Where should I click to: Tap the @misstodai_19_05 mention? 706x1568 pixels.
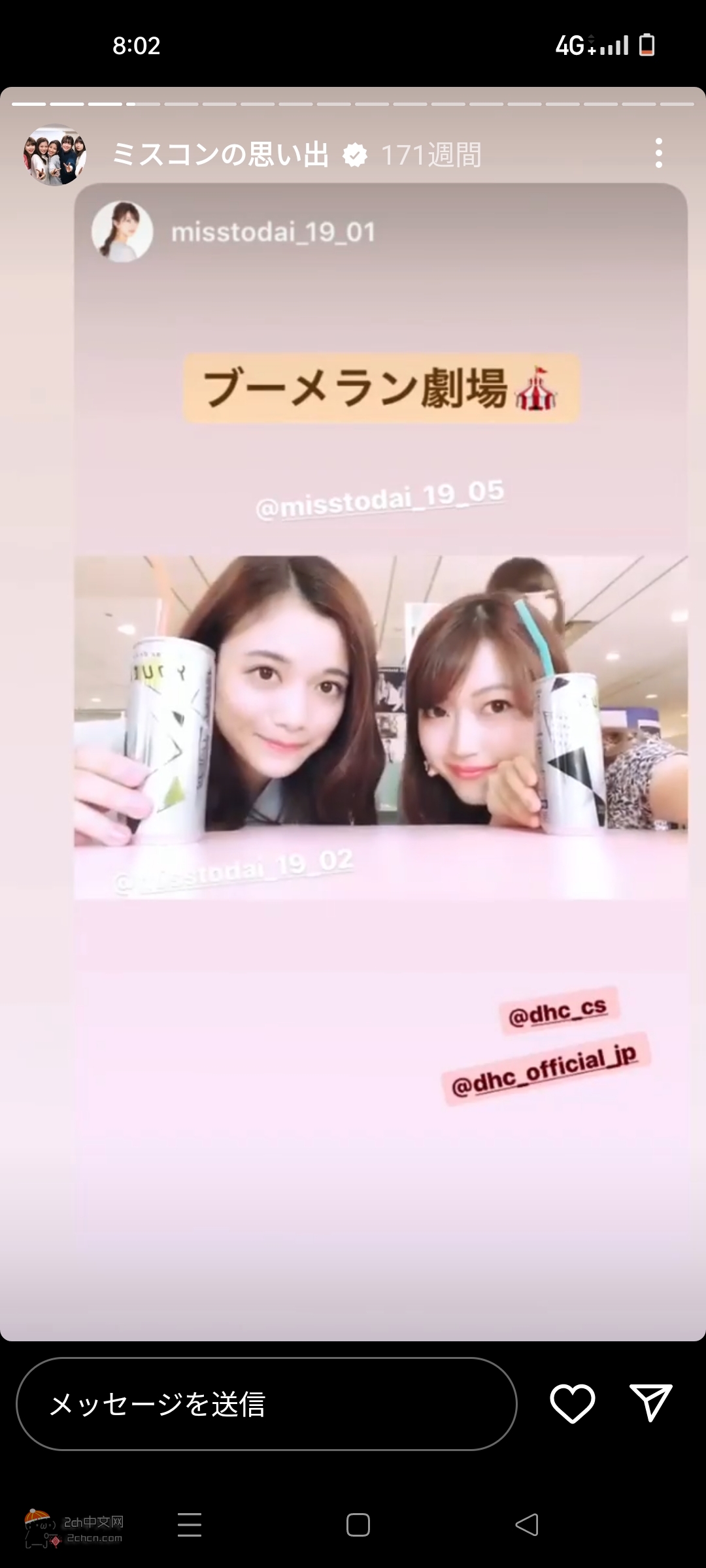pos(380,500)
